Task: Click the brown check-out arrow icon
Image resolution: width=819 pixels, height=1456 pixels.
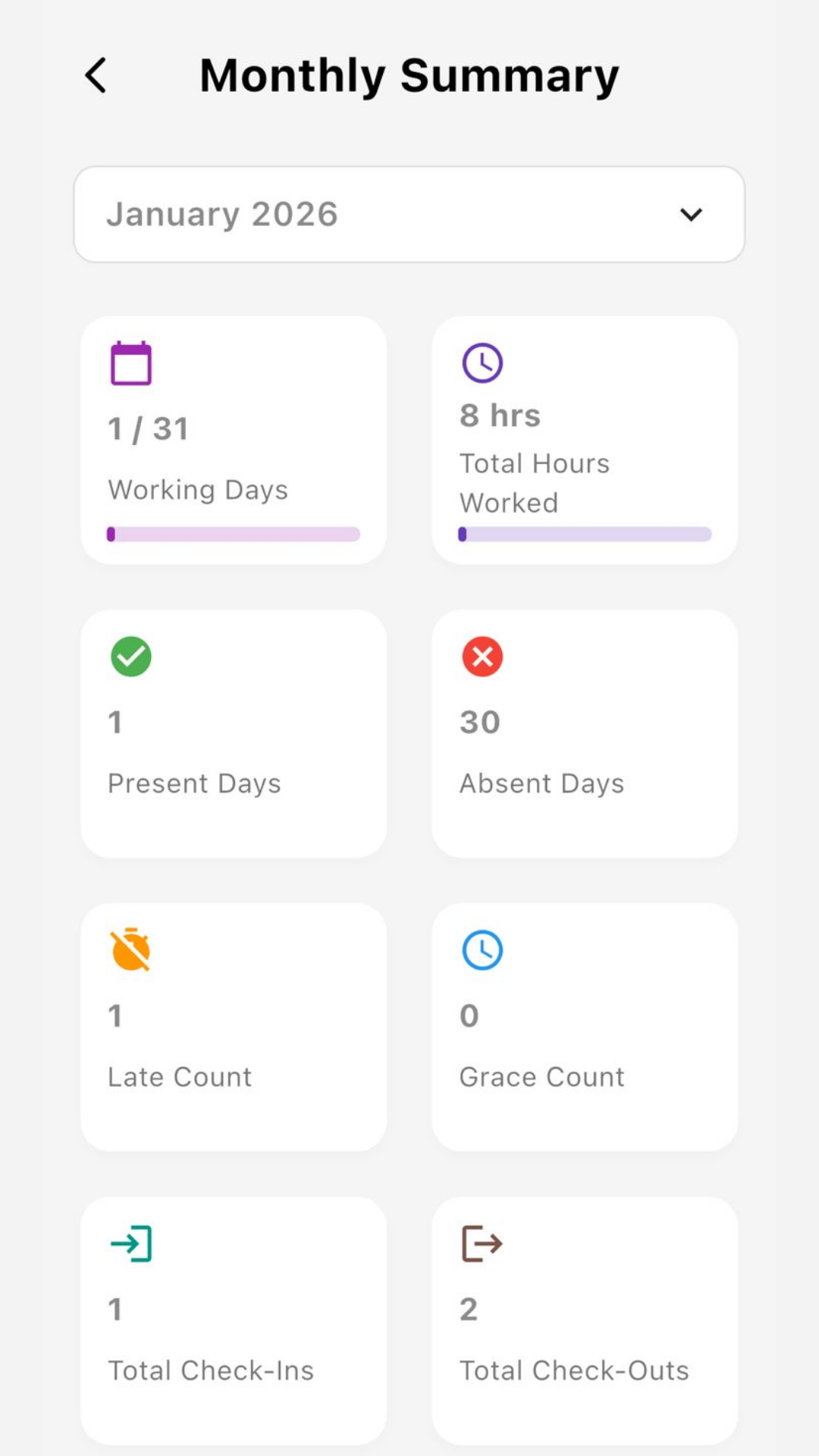Action: tap(482, 1242)
